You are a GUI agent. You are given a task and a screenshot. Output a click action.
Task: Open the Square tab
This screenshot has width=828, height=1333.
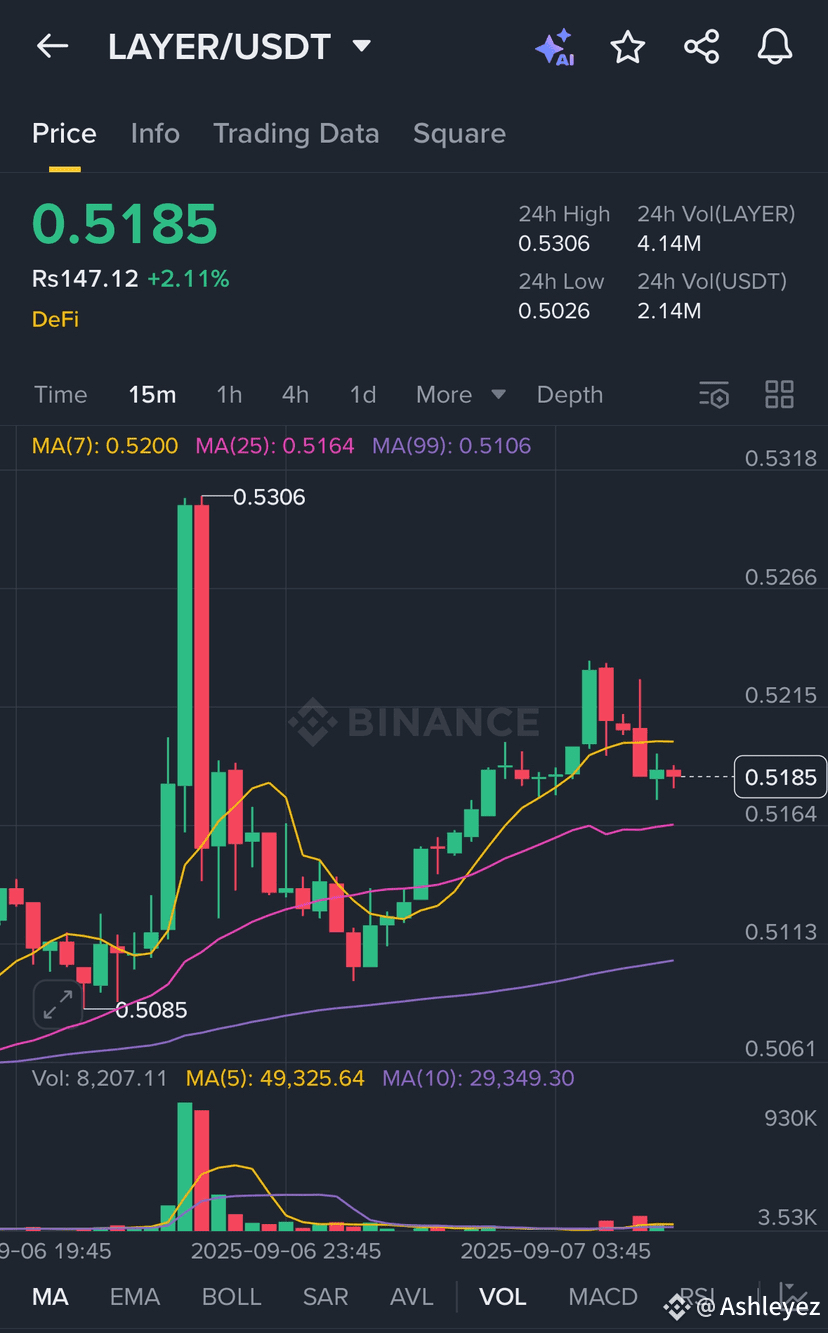[x=459, y=134]
